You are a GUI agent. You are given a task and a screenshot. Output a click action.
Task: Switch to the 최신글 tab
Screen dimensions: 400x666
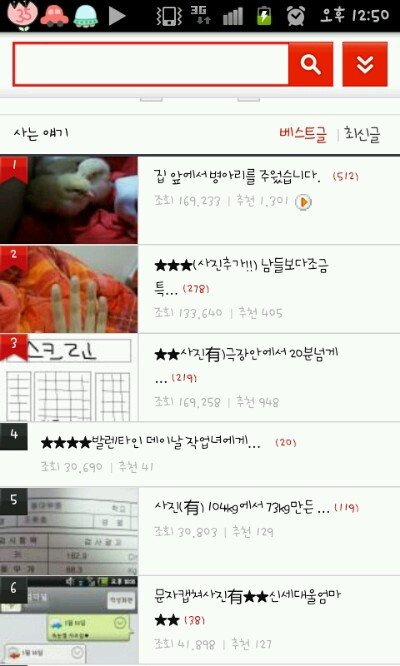pyautogui.click(x=362, y=134)
